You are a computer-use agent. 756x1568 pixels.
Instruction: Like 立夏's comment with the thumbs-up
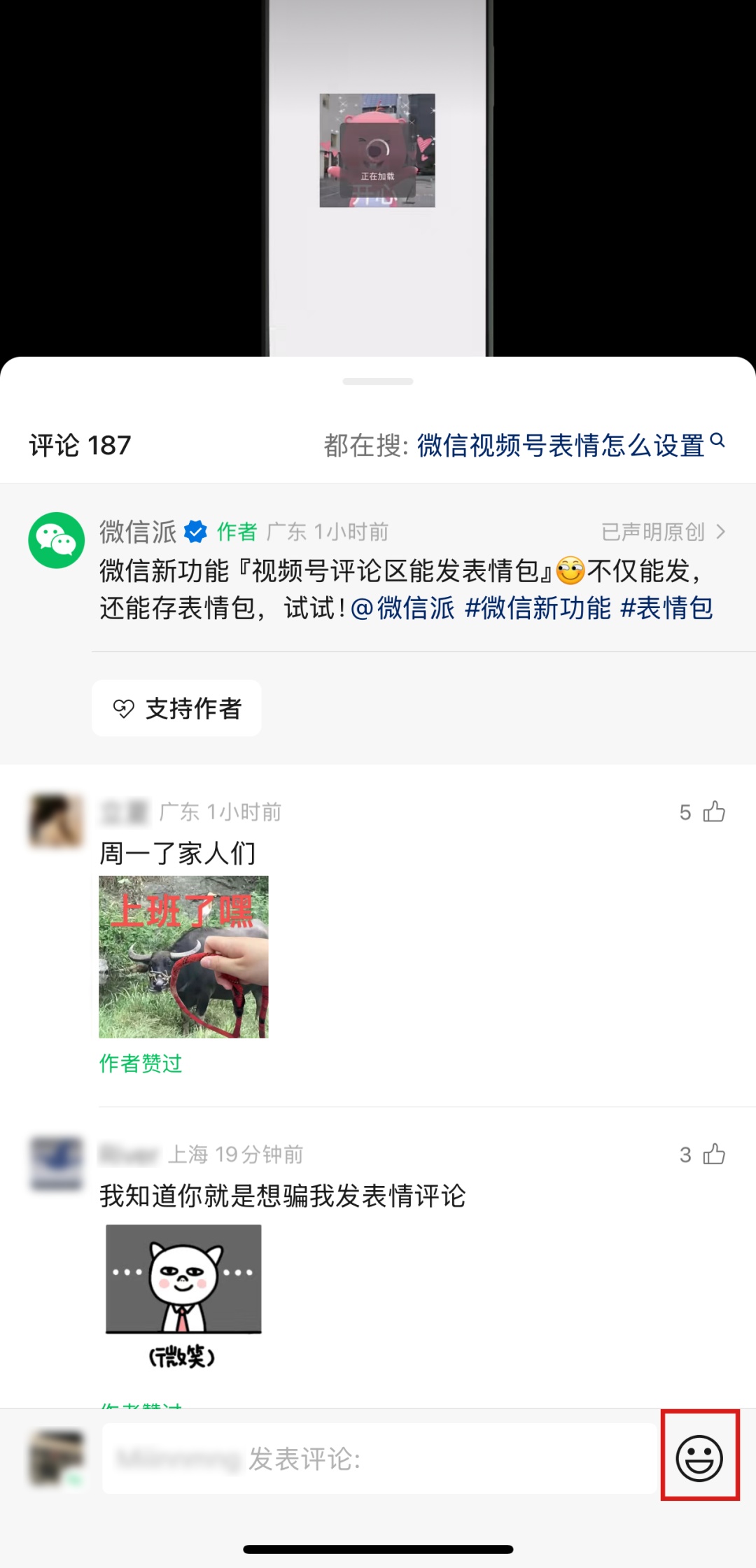715,811
